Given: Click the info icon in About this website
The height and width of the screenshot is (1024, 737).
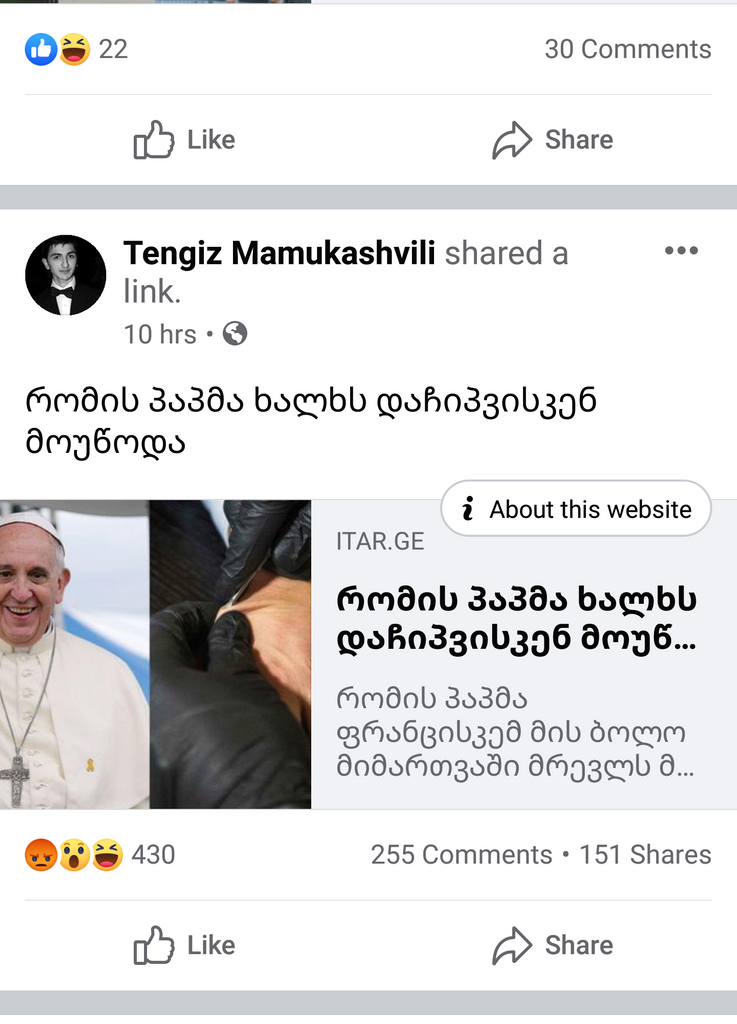Looking at the screenshot, I should click(x=470, y=508).
